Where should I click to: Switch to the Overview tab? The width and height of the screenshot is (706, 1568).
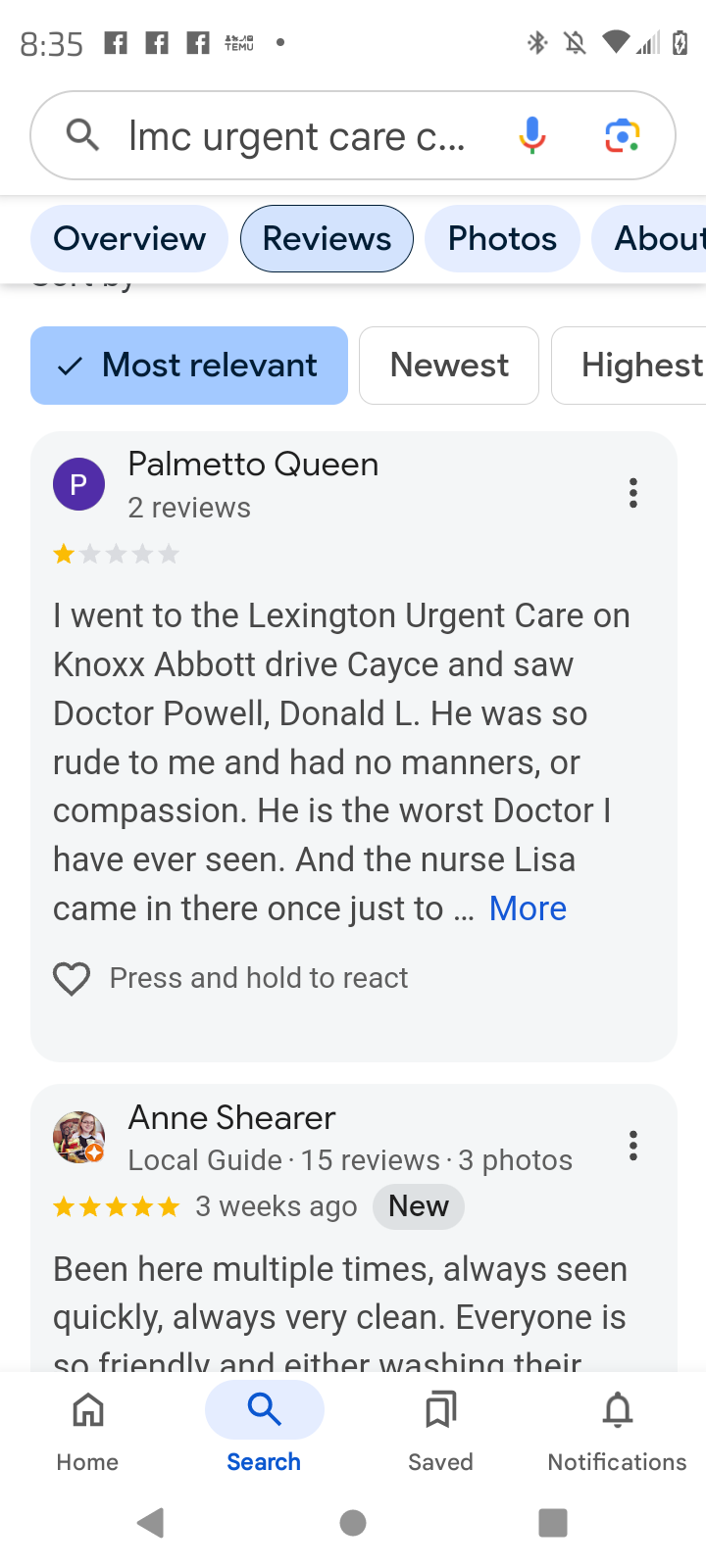point(129,239)
